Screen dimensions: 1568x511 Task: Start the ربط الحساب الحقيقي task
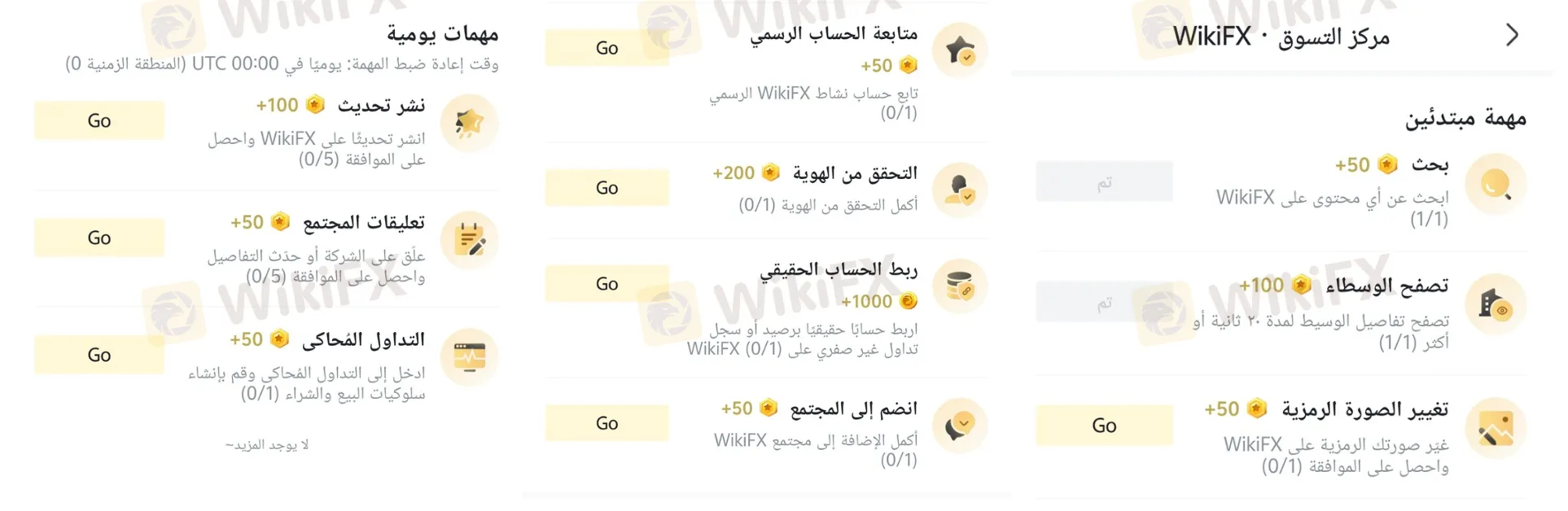(x=607, y=284)
